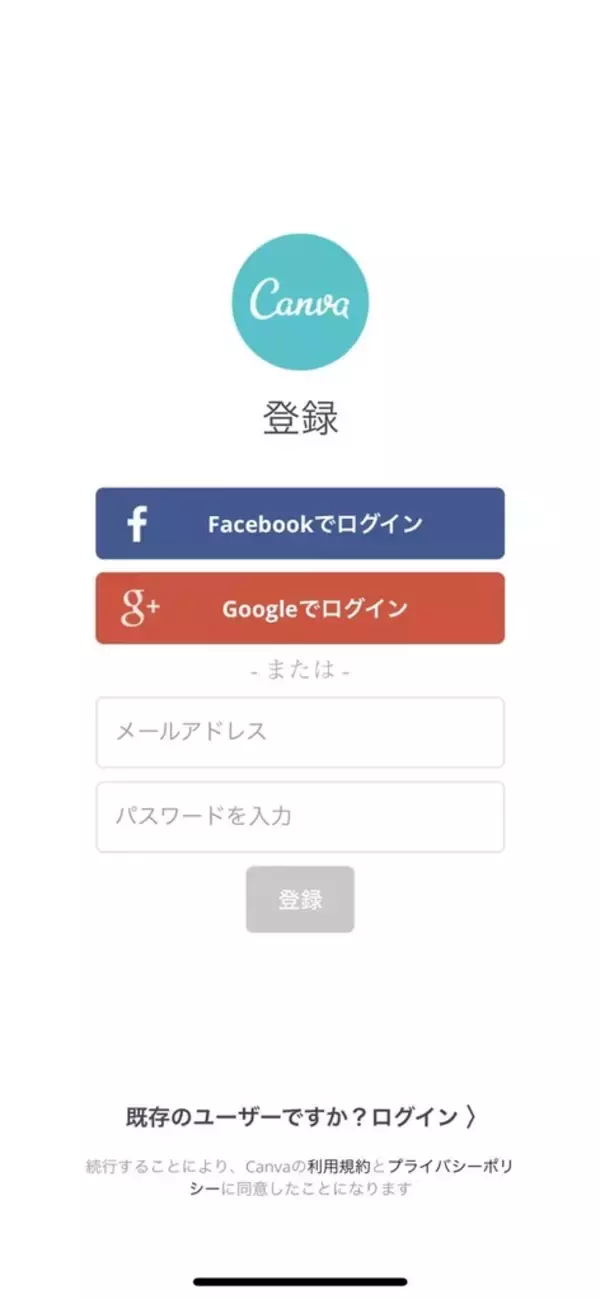Tap the gray 登録 button
Image resolution: width=600 pixels, height=1299 pixels.
[300, 899]
